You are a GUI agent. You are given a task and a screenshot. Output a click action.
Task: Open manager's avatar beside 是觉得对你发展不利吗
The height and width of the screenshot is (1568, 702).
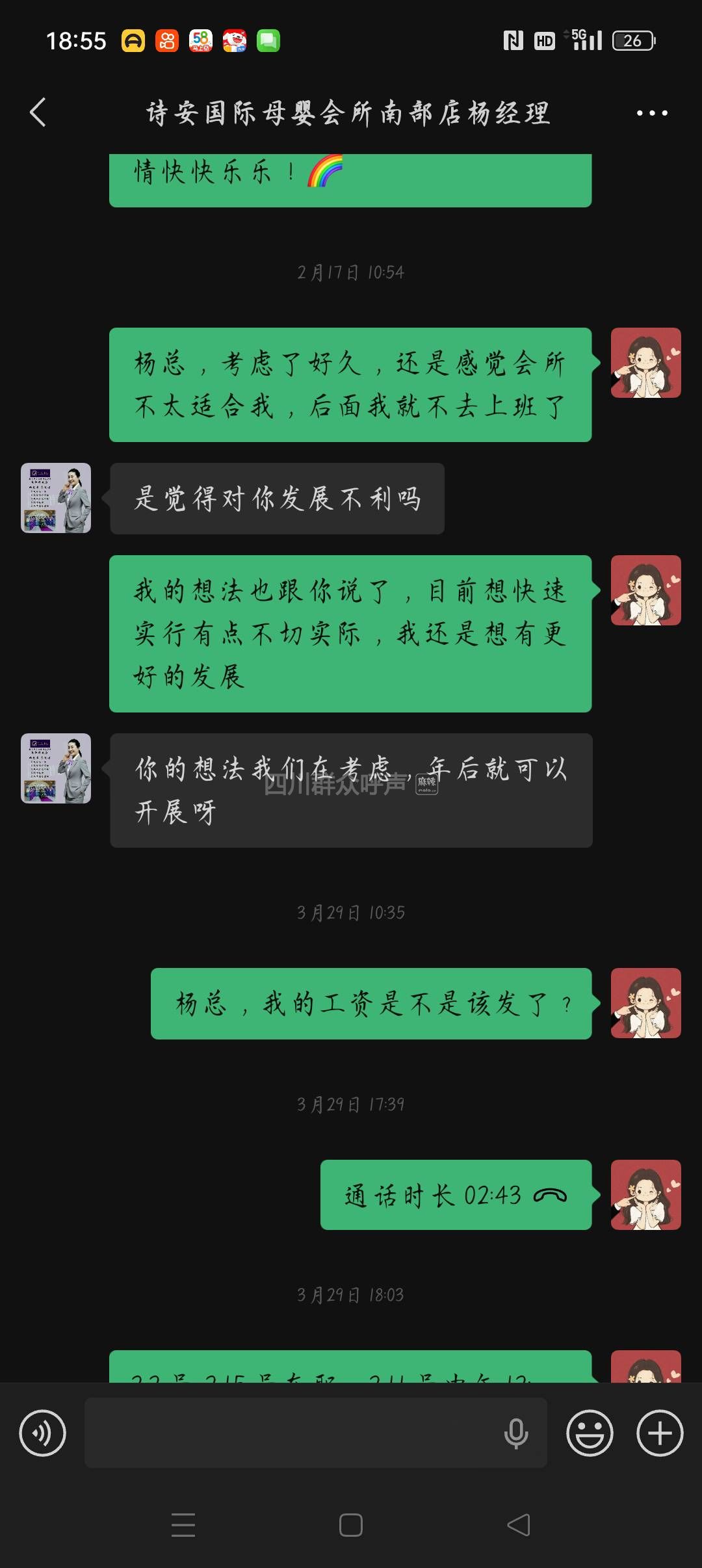56,498
